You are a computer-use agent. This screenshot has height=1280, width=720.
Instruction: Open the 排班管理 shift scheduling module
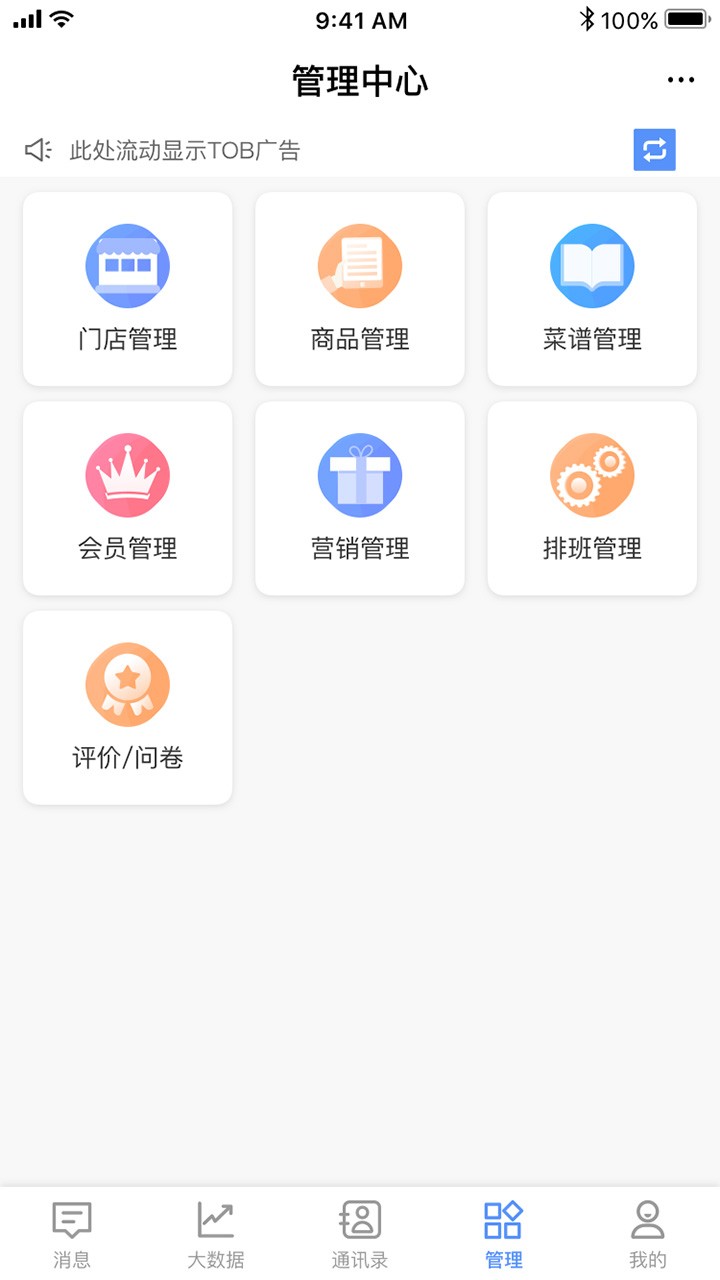[x=591, y=497]
